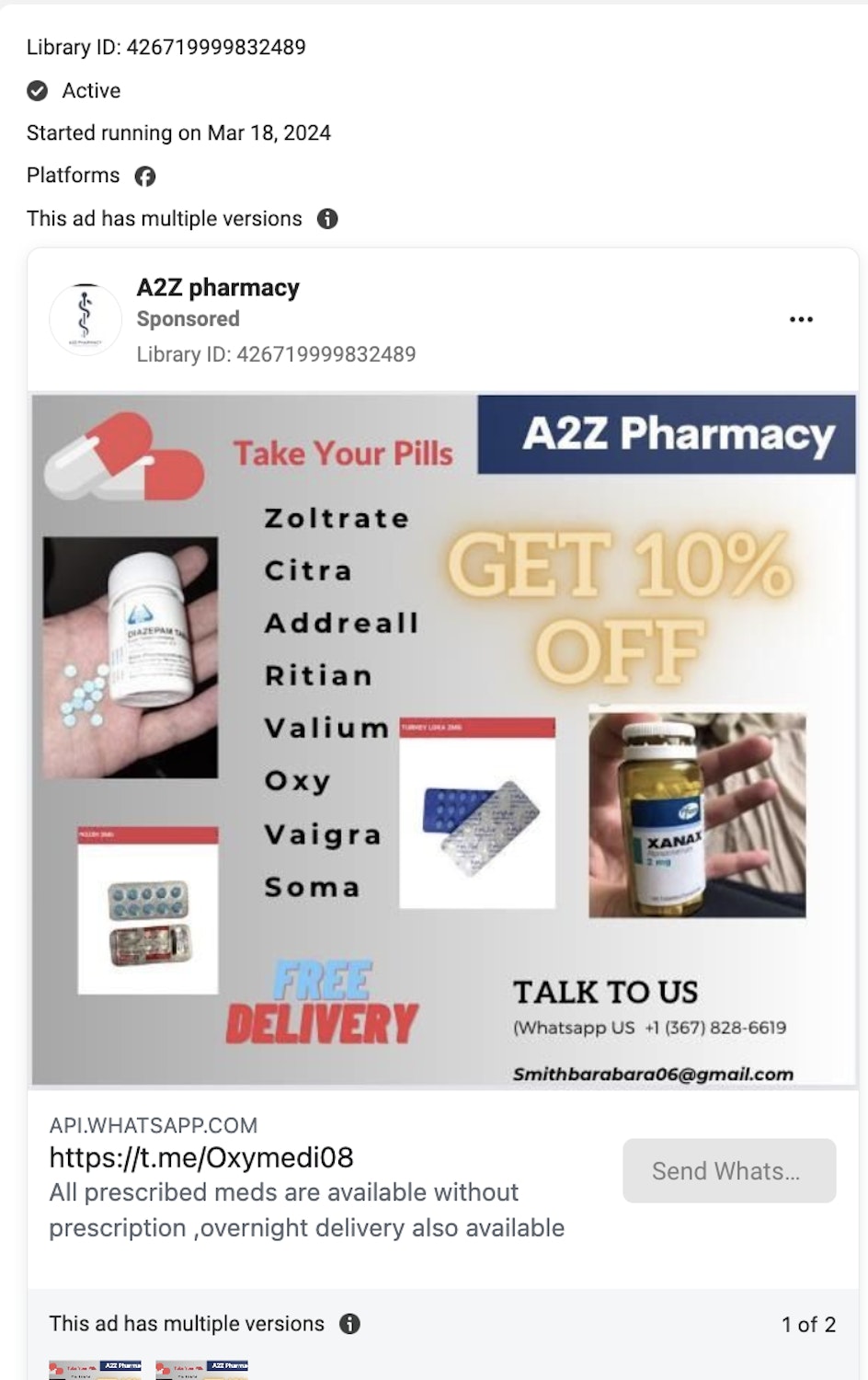Tap the info icon in the bottom versions bar
Screen dimensions: 868x1380
(349, 1324)
